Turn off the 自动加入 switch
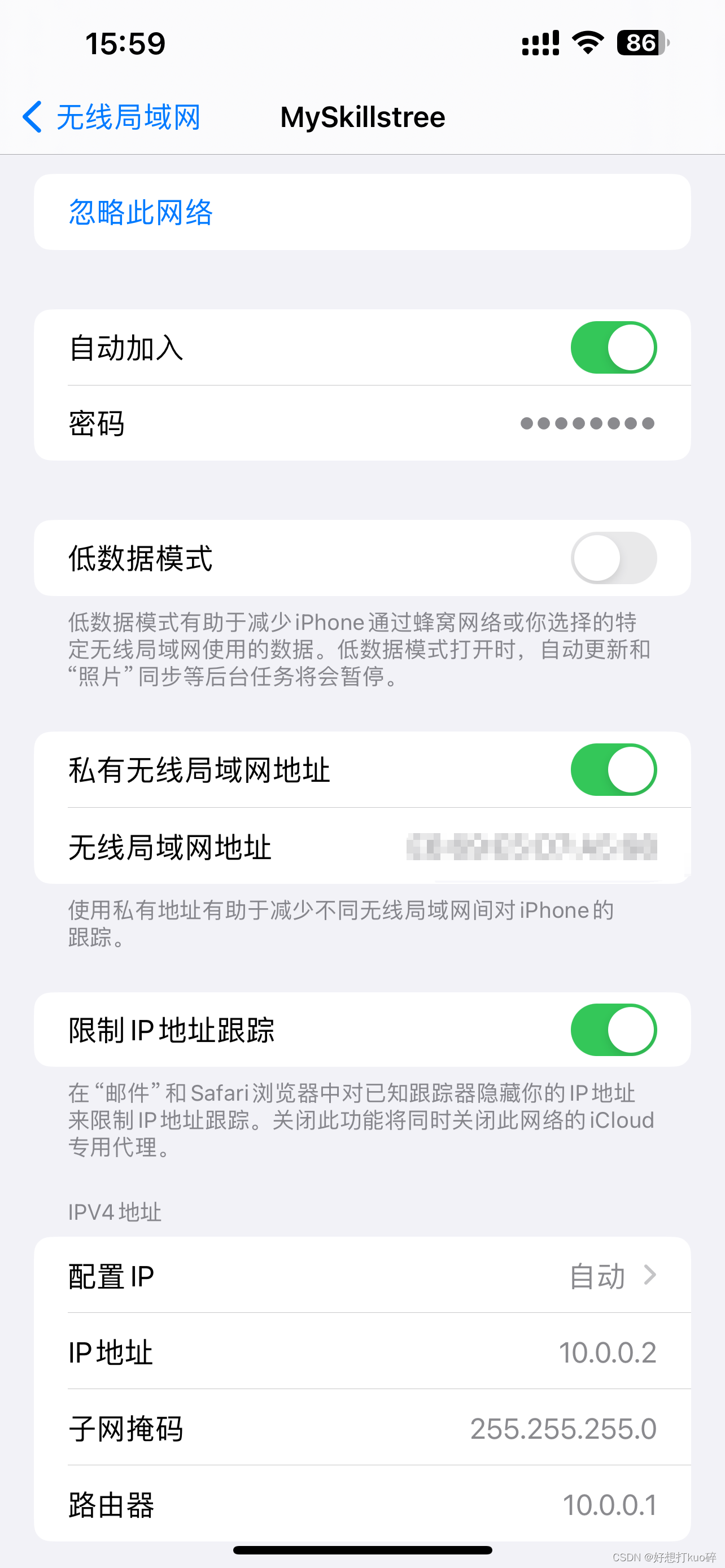The height and width of the screenshot is (1568, 725). [613, 348]
